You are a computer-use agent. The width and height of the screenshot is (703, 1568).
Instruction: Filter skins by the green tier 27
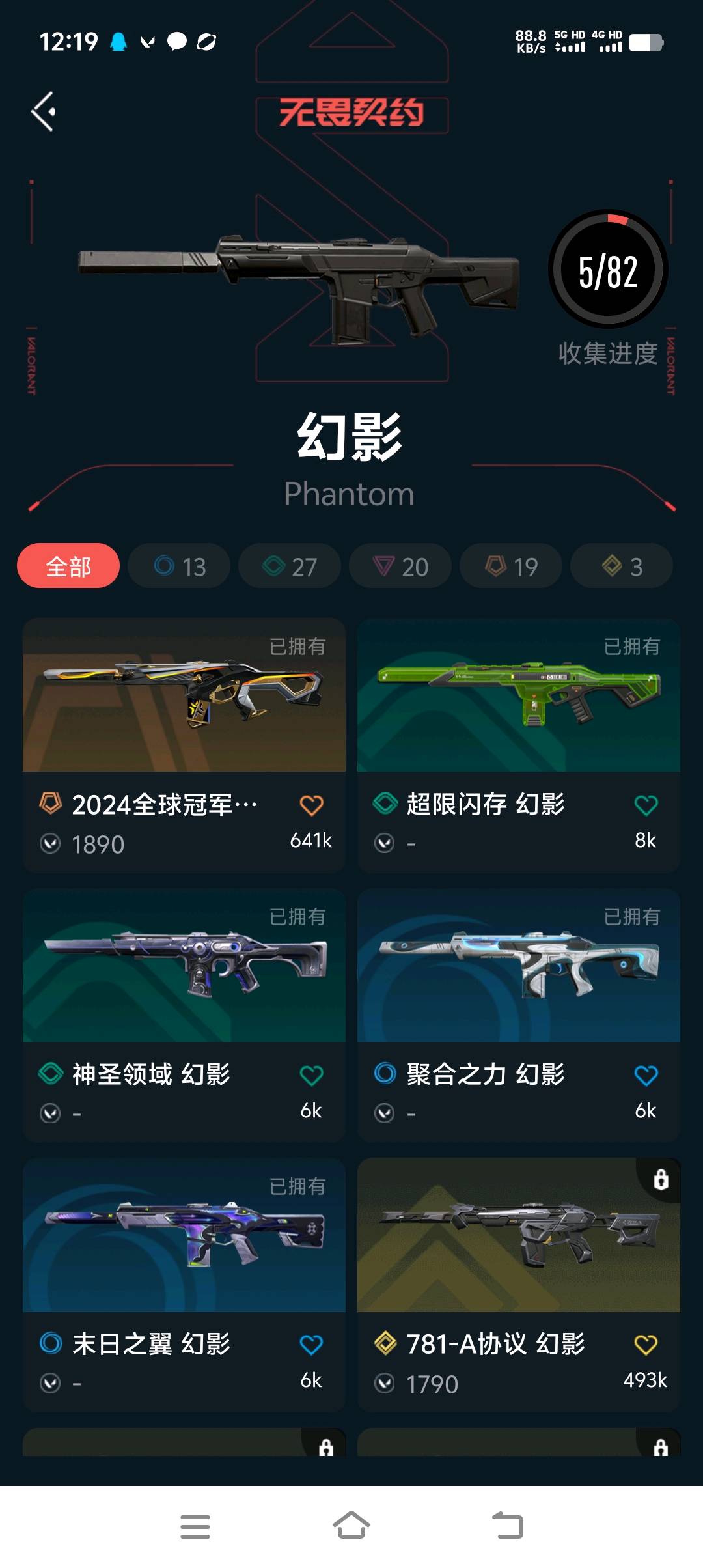(x=290, y=566)
